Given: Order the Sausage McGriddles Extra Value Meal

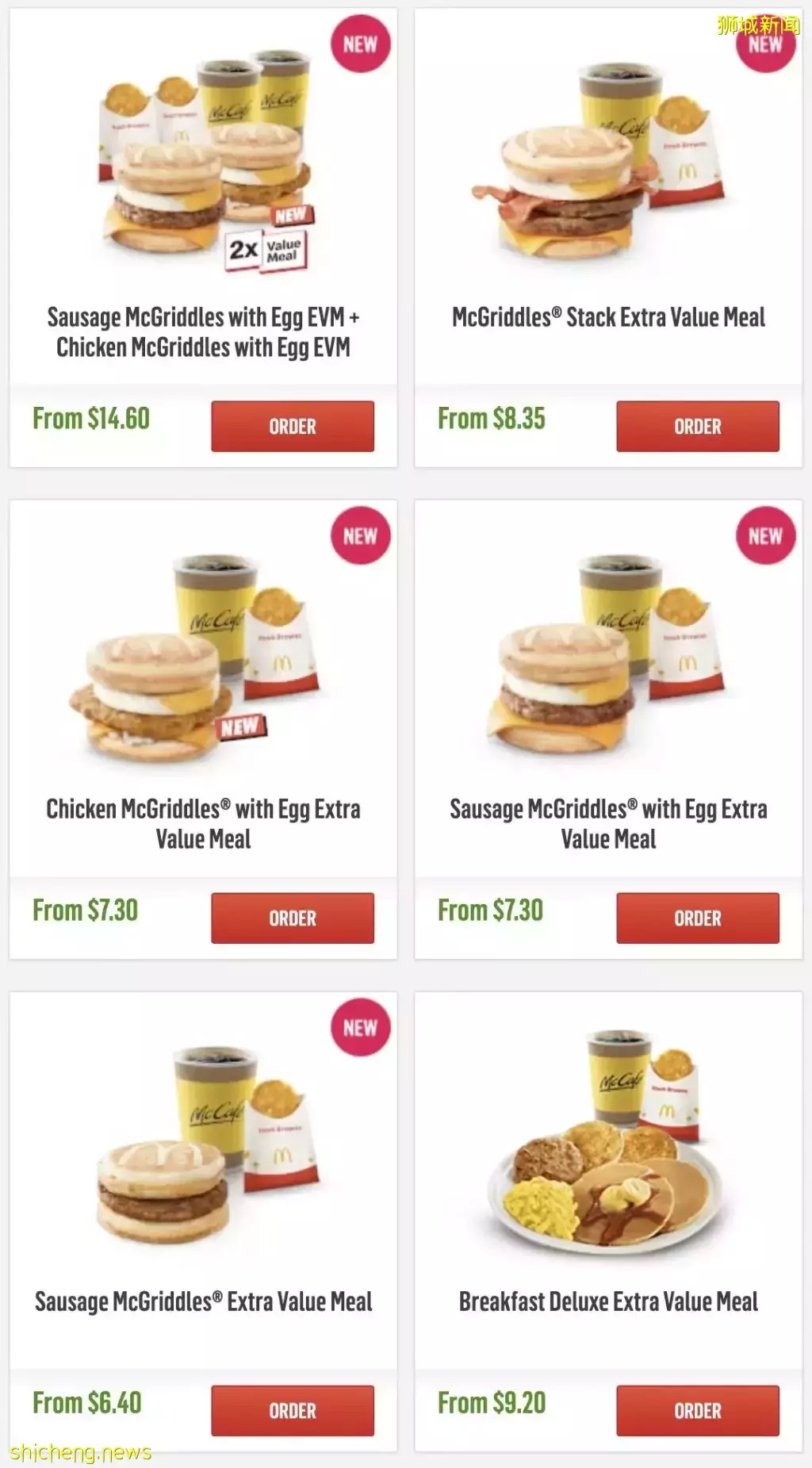Looking at the screenshot, I should pyautogui.click(x=292, y=1410).
